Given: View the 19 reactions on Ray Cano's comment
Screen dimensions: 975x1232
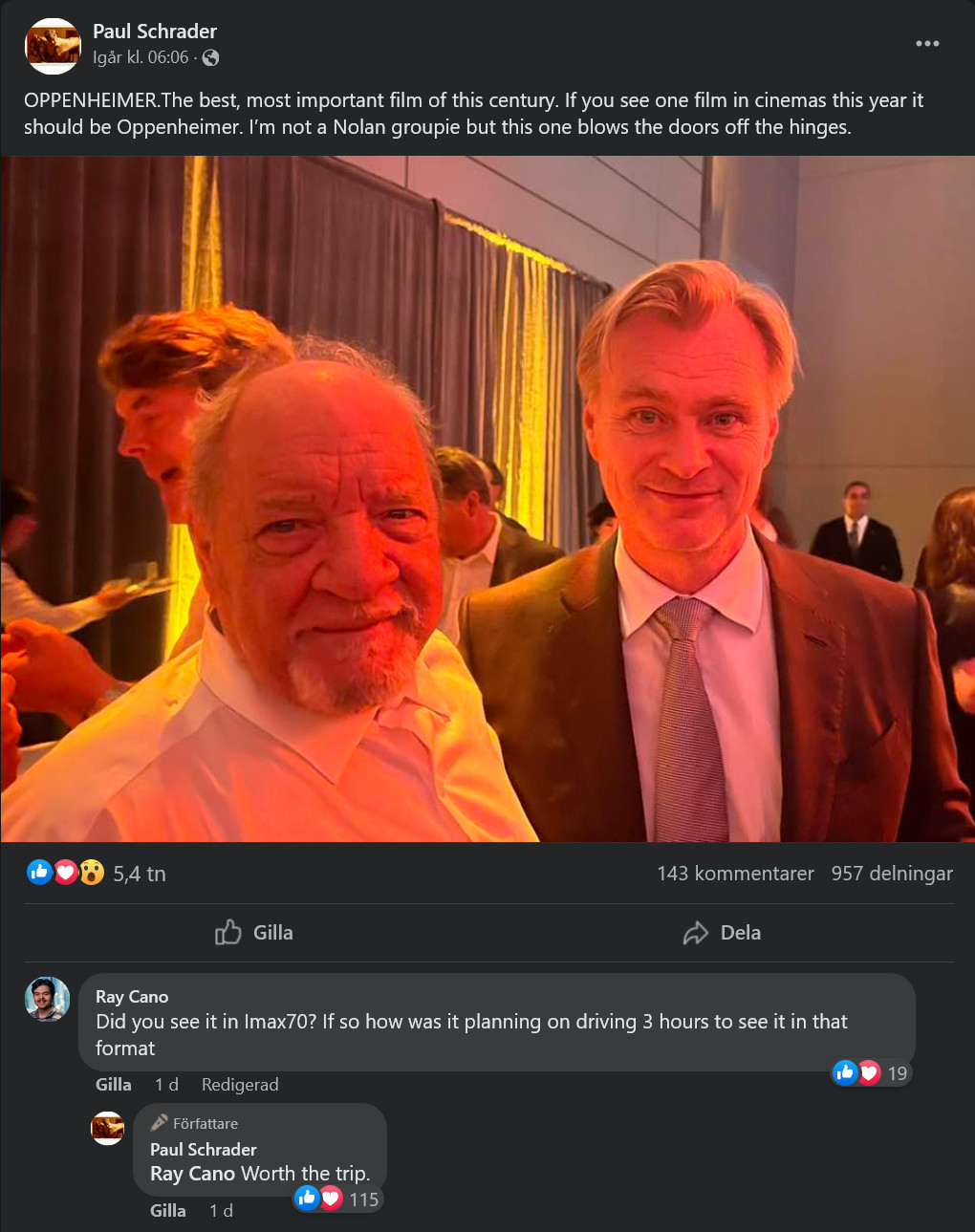Looking at the screenshot, I should 871,1073.
